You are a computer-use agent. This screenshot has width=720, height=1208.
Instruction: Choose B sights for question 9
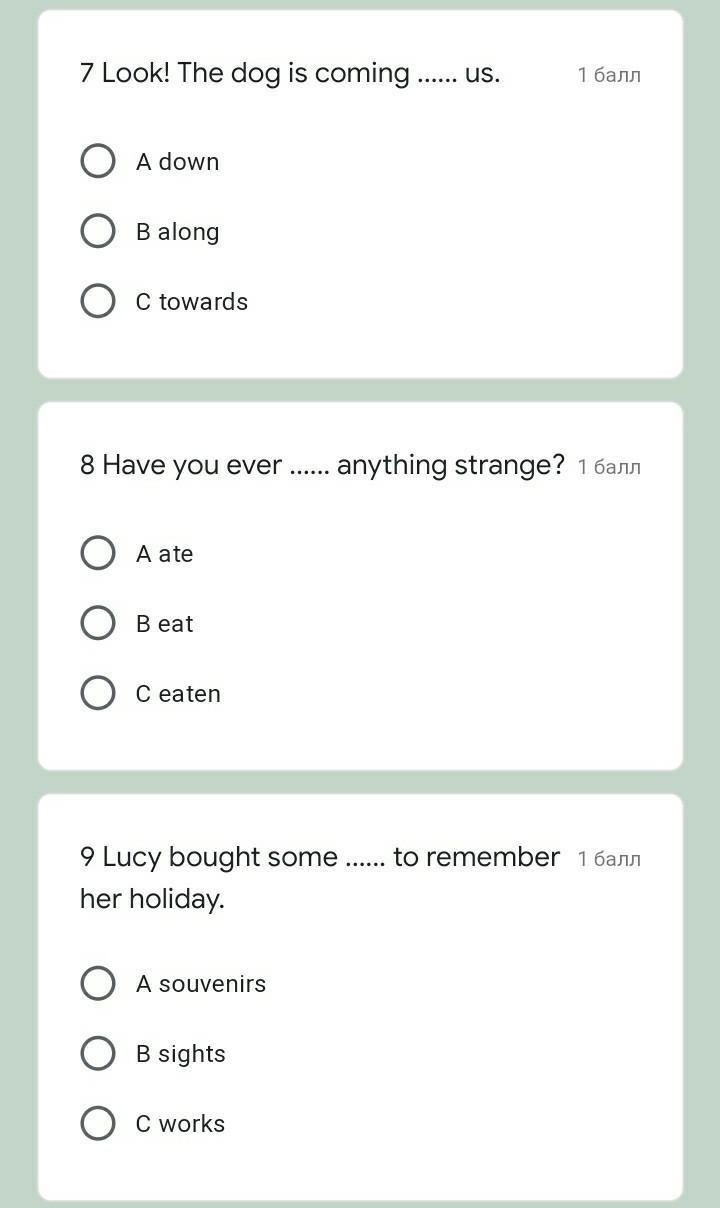[x=98, y=1053]
